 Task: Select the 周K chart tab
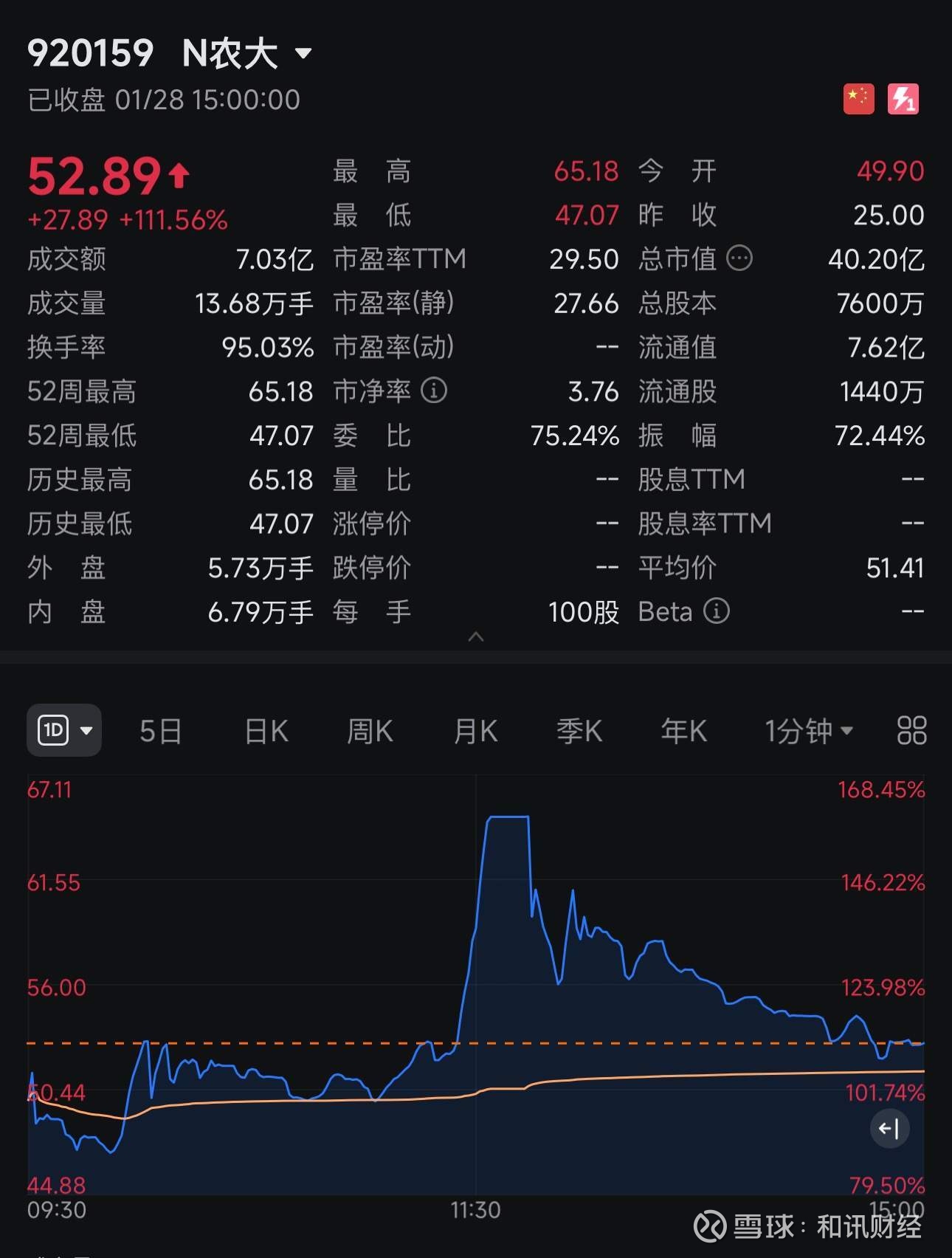(x=370, y=731)
